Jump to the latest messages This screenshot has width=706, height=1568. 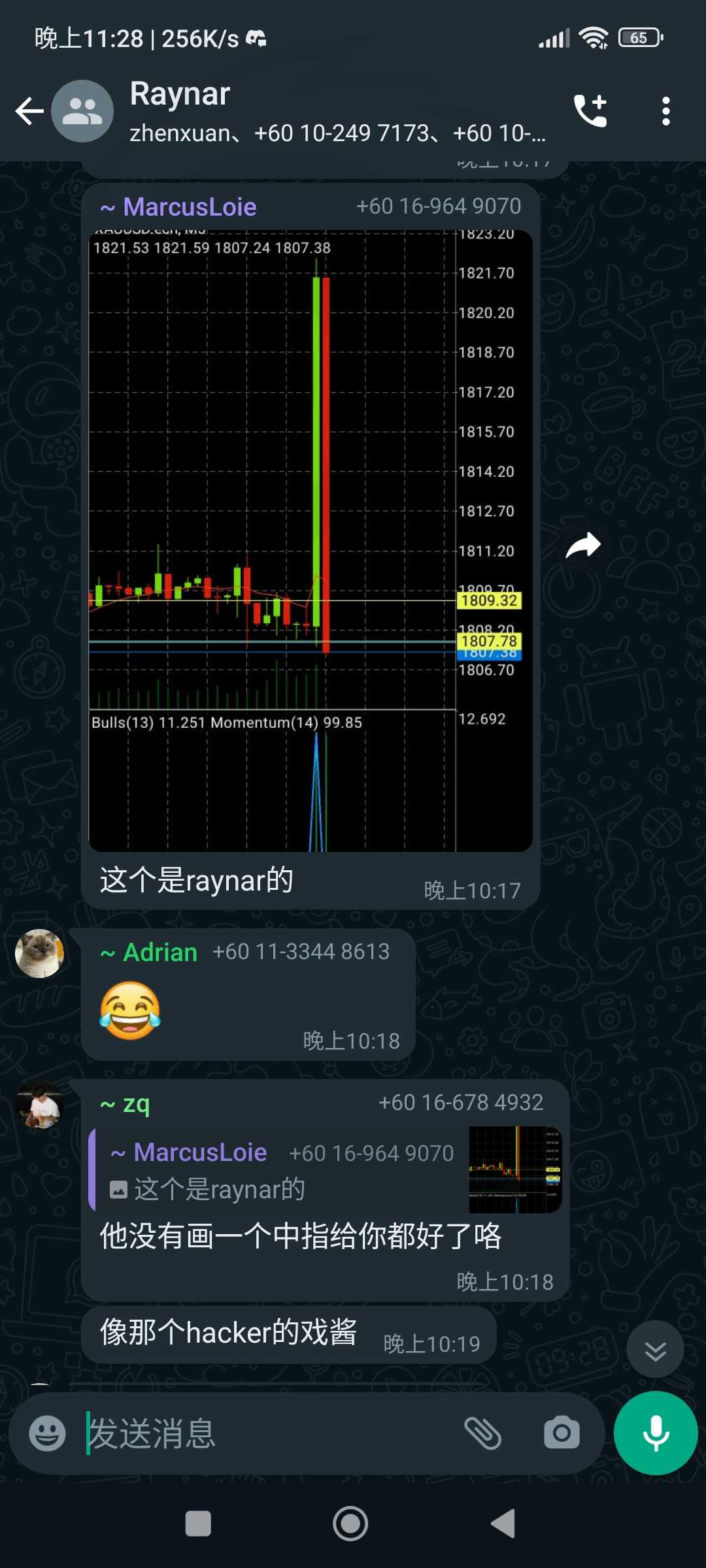click(x=655, y=1350)
